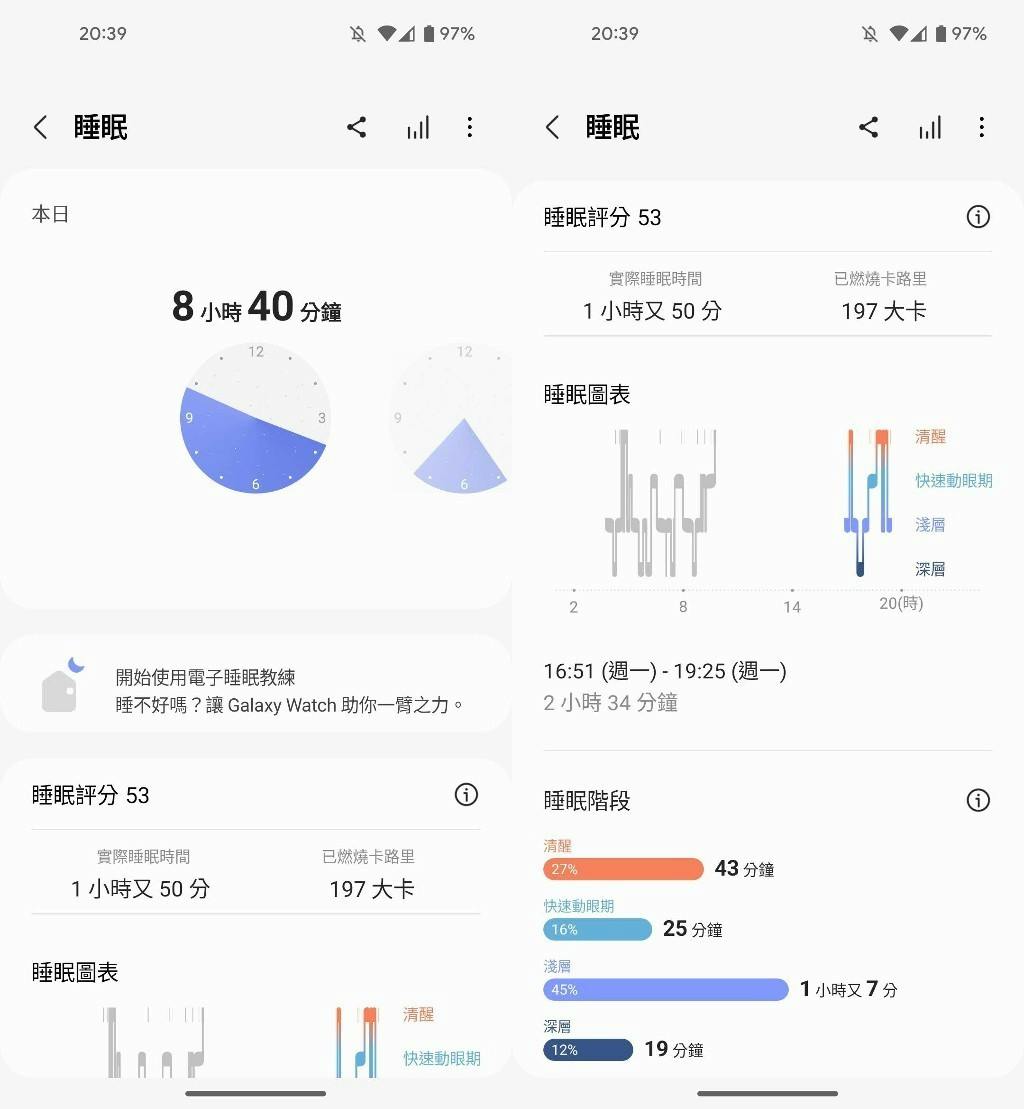Open the overflow menu on the 本日 screen
The image size is (1024, 1109).
click(470, 127)
